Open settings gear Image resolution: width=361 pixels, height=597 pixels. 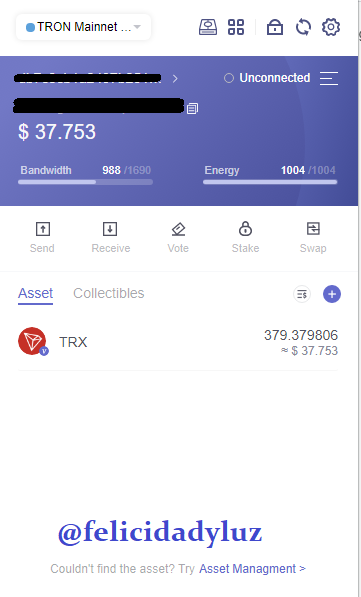tap(331, 27)
